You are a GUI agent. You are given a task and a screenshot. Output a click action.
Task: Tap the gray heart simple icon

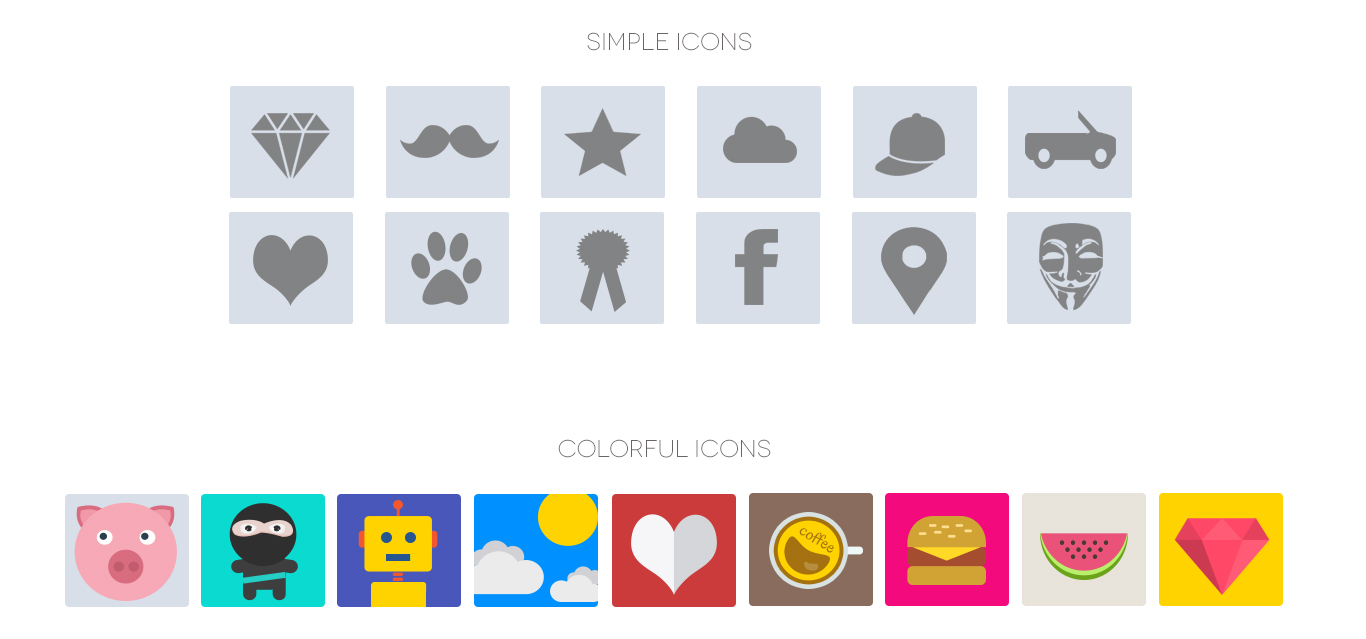tap(290, 268)
